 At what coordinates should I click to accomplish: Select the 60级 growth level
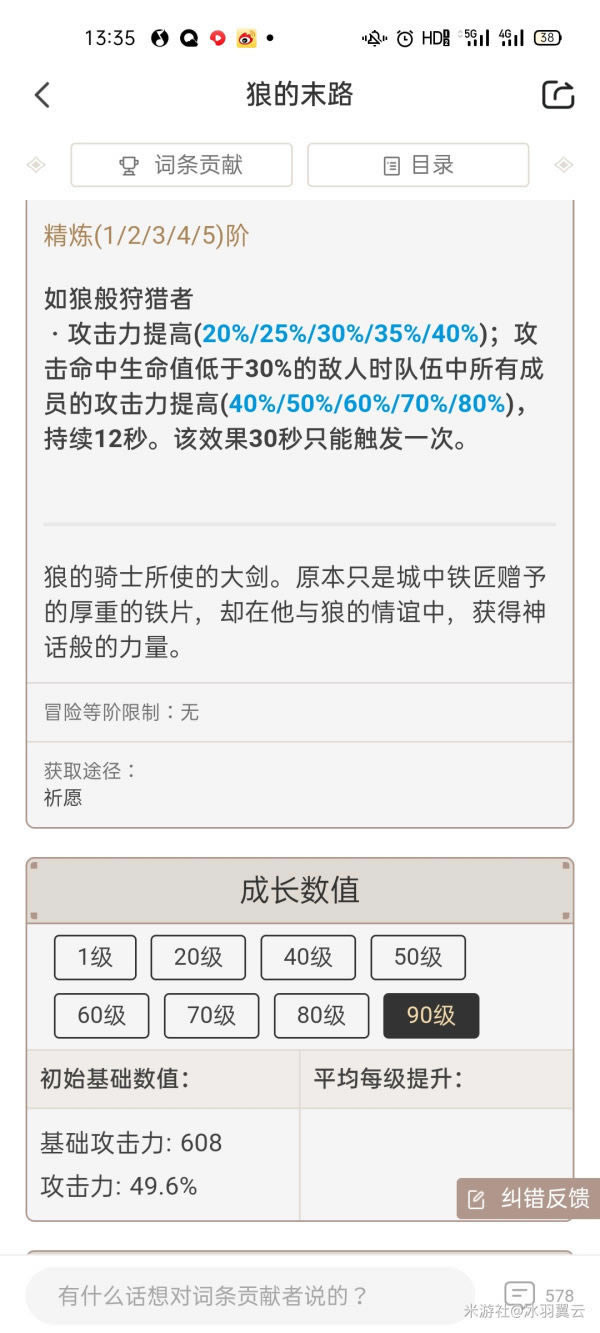pyautogui.click(x=102, y=1015)
